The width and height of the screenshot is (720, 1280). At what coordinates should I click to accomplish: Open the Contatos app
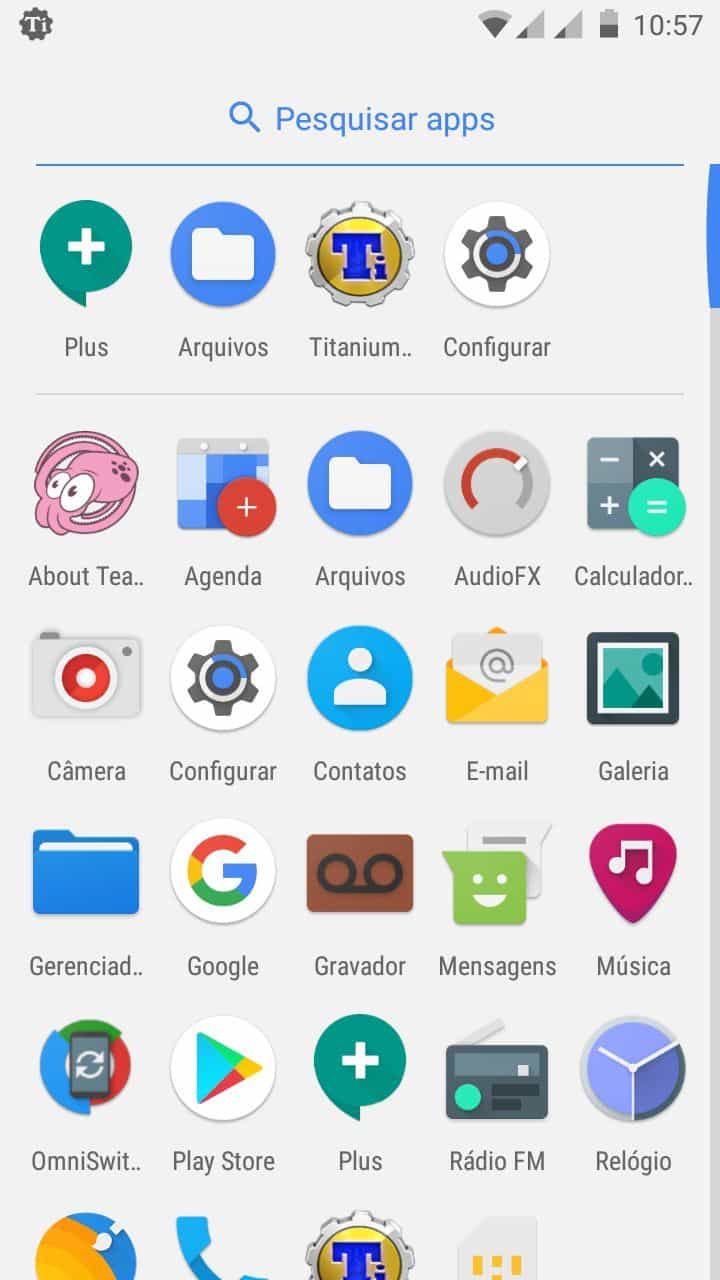[x=360, y=679]
